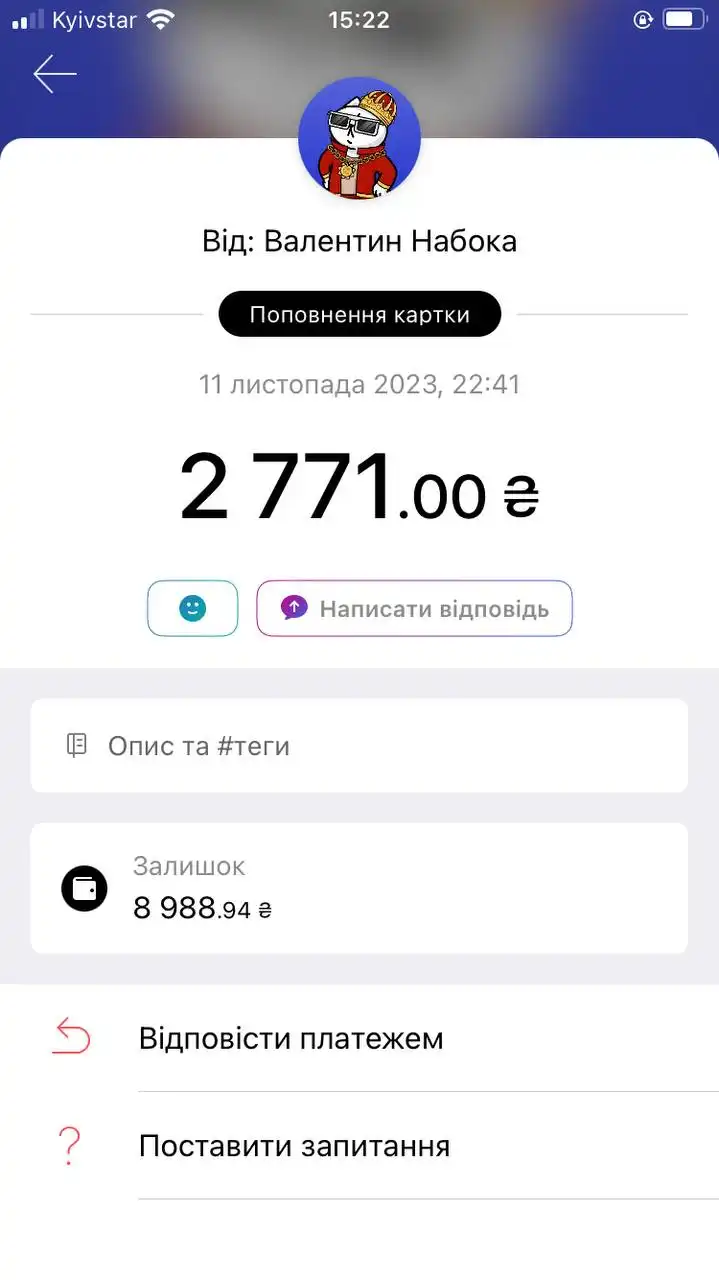Tap the smiley emoji reaction button

tap(192, 608)
